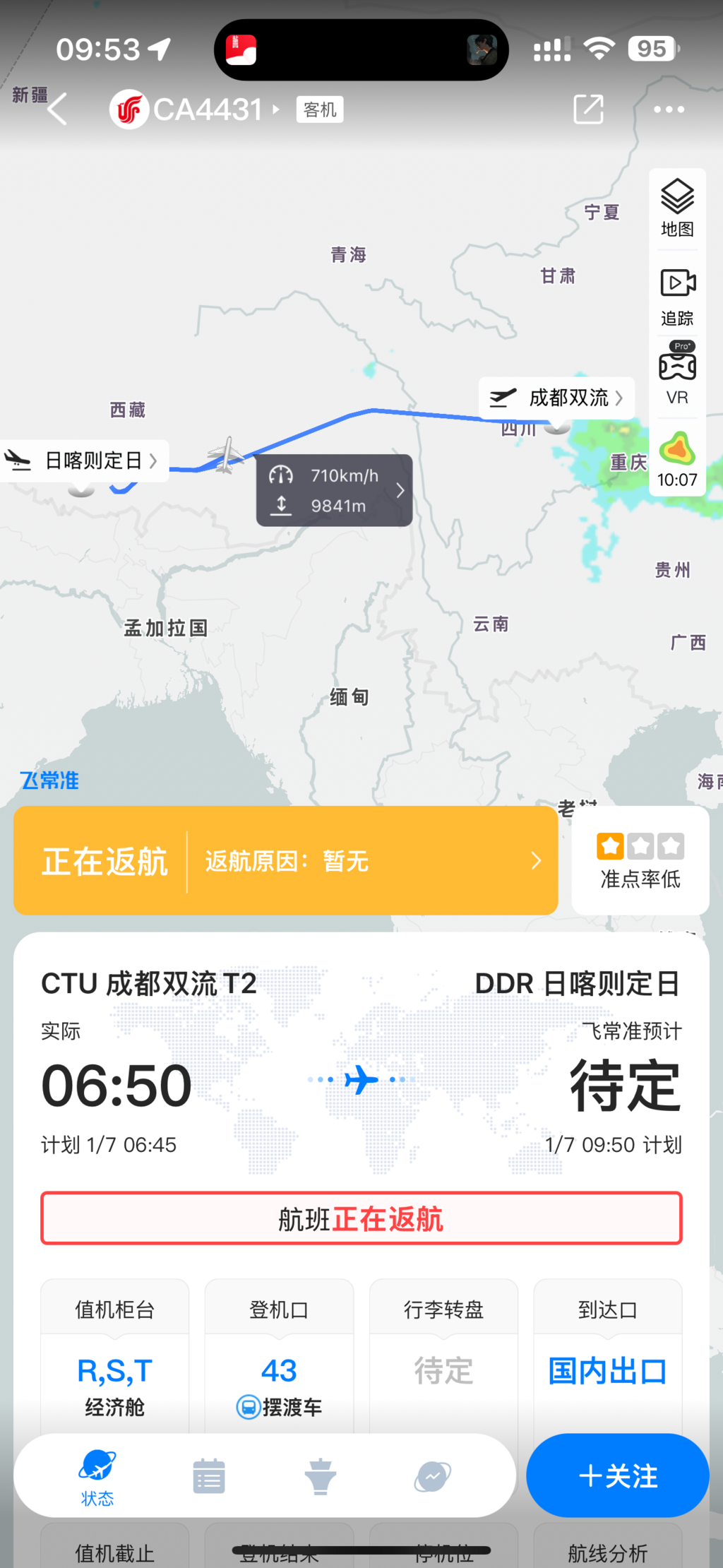Open 成都双流 airport label on map
The image size is (723, 1568).
point(556,398)
